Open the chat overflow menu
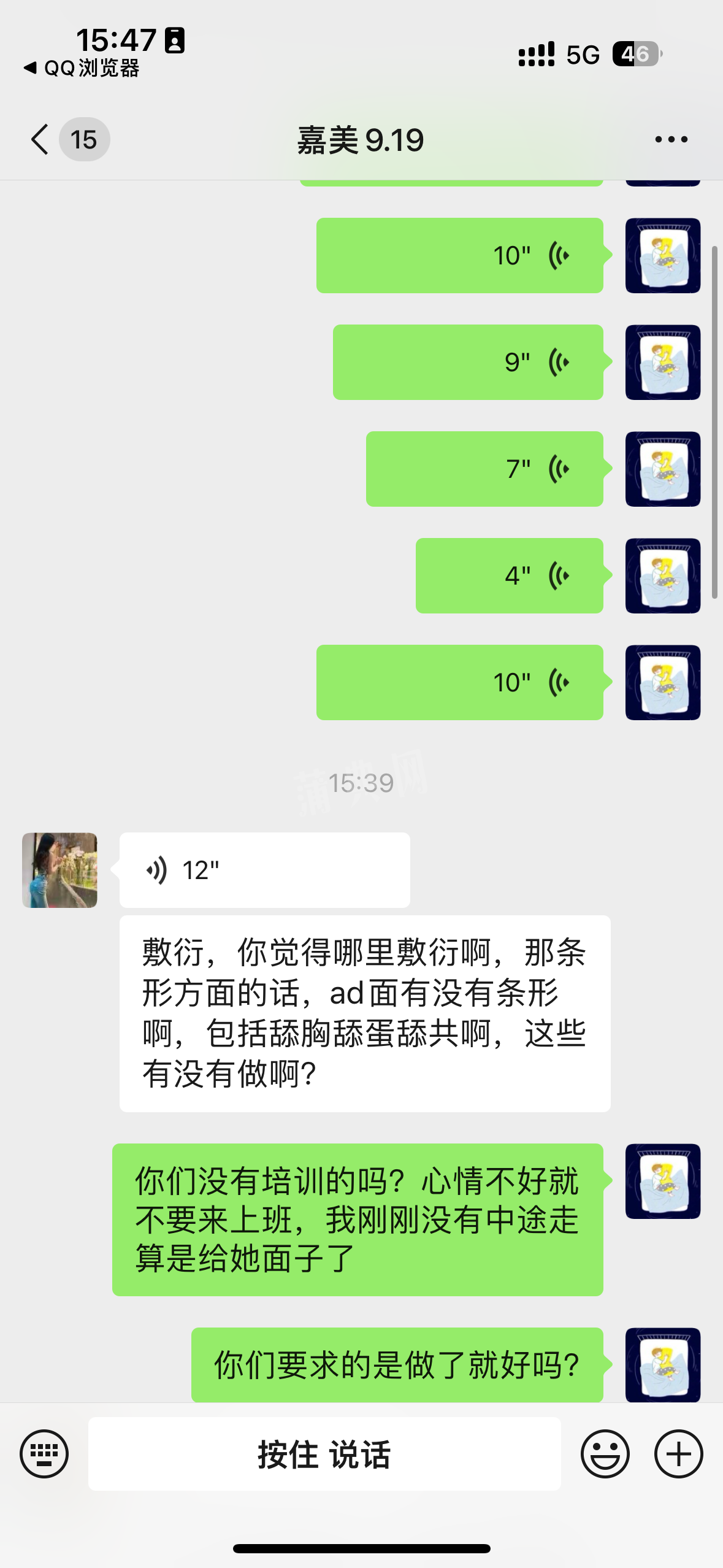Viewport: 723px width, 1568px height. (x=671, y=140)
